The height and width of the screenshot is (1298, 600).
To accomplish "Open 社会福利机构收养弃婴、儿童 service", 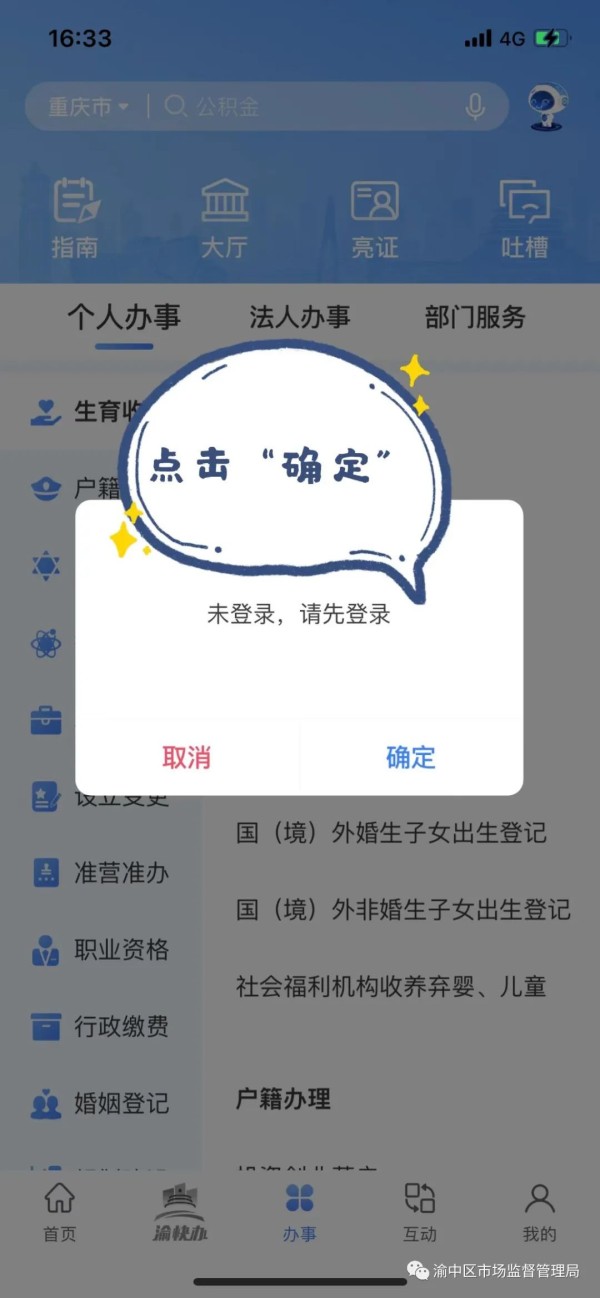I will [x=391, y=986].
